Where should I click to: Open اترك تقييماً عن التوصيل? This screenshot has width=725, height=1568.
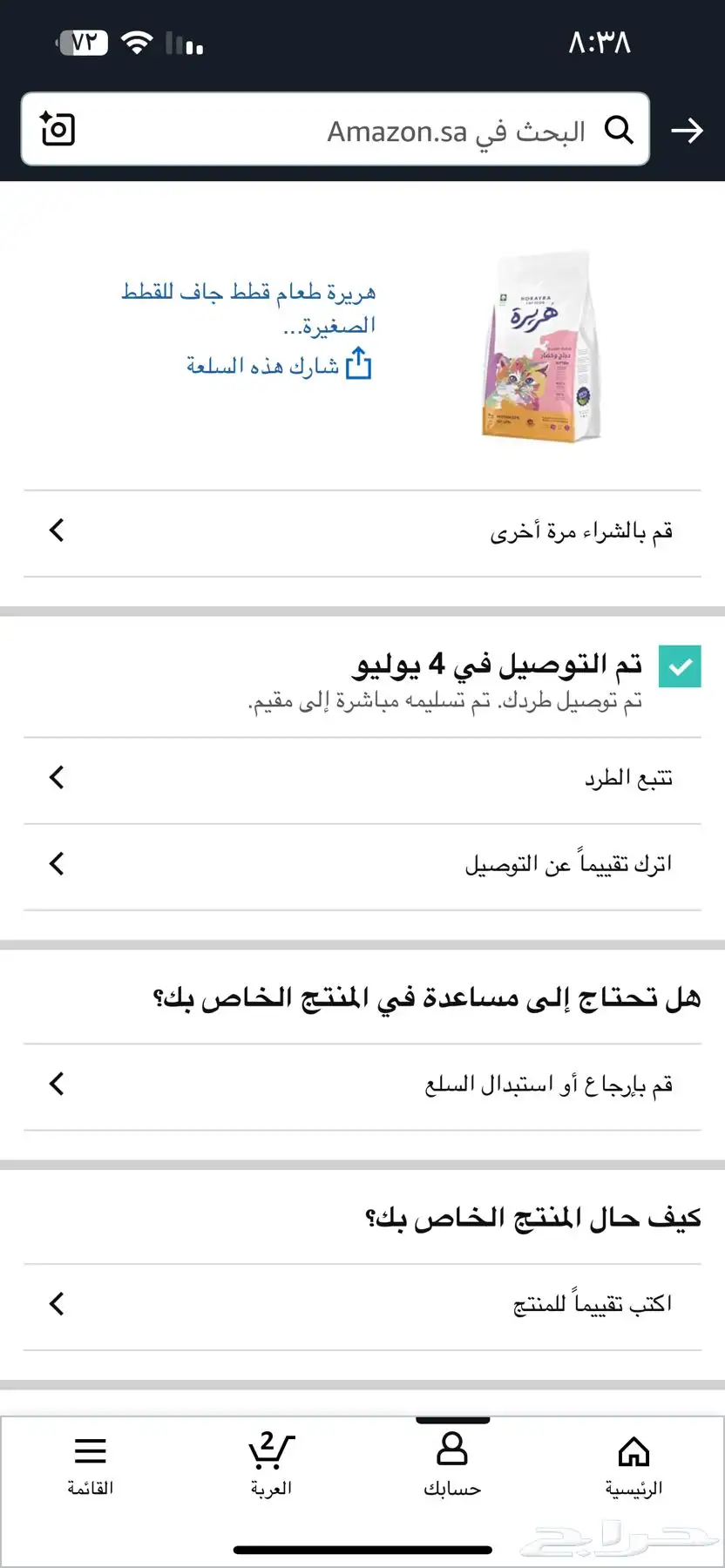point(362,864)
